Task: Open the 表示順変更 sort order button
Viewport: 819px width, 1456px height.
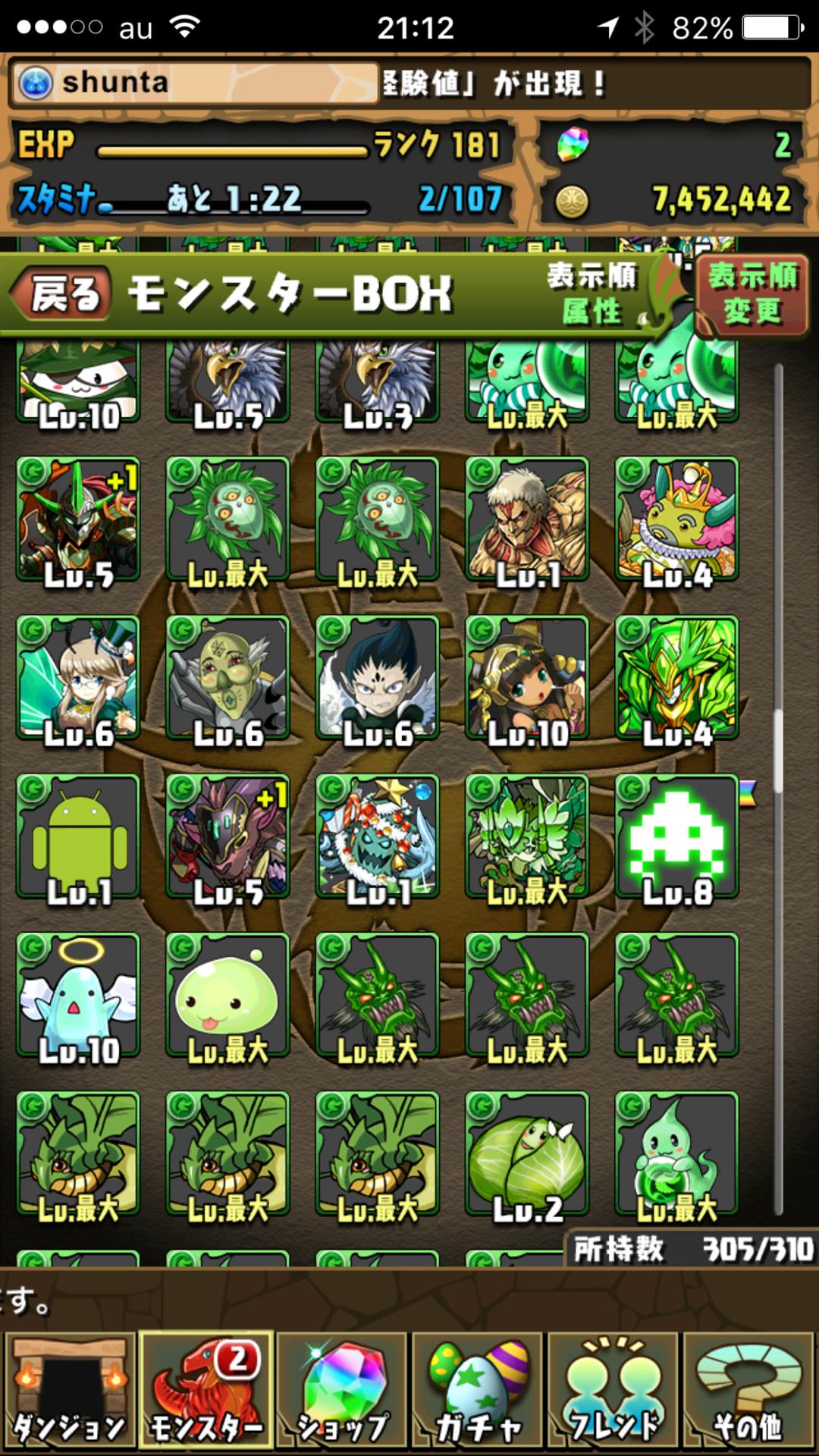Action: click(x=752, y=294)
